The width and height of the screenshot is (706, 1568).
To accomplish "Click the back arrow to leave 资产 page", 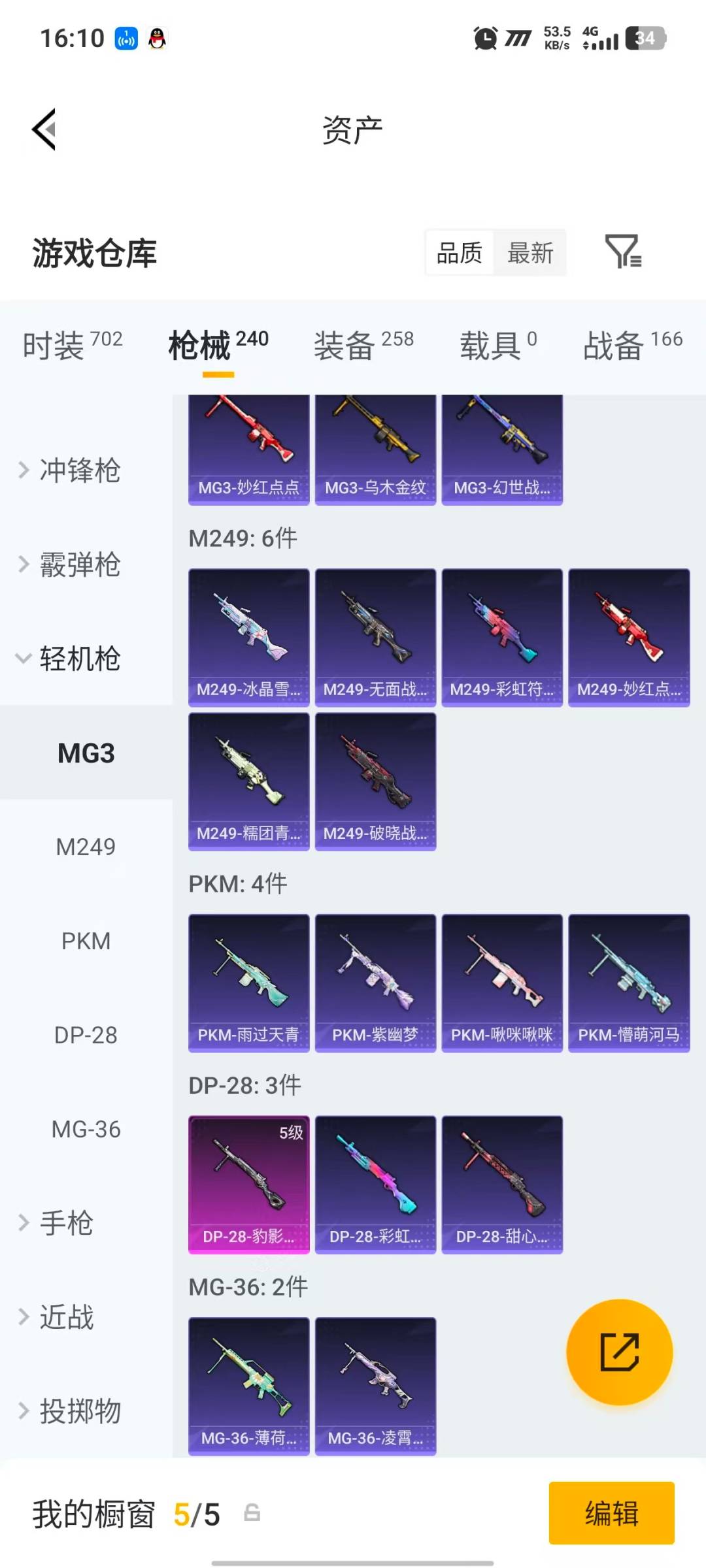I will (x=44, y=129).
